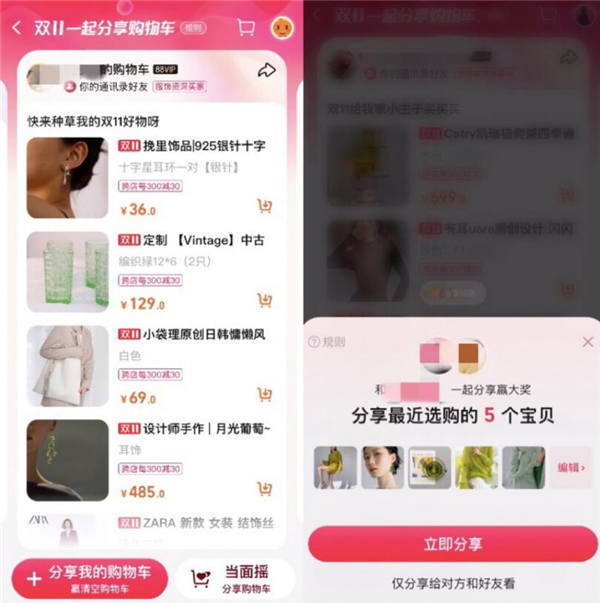This screenshot has height=603, width=600.
Task: Add the ¥129.0 Vintage glasses to cart
Action: point(264,301)
